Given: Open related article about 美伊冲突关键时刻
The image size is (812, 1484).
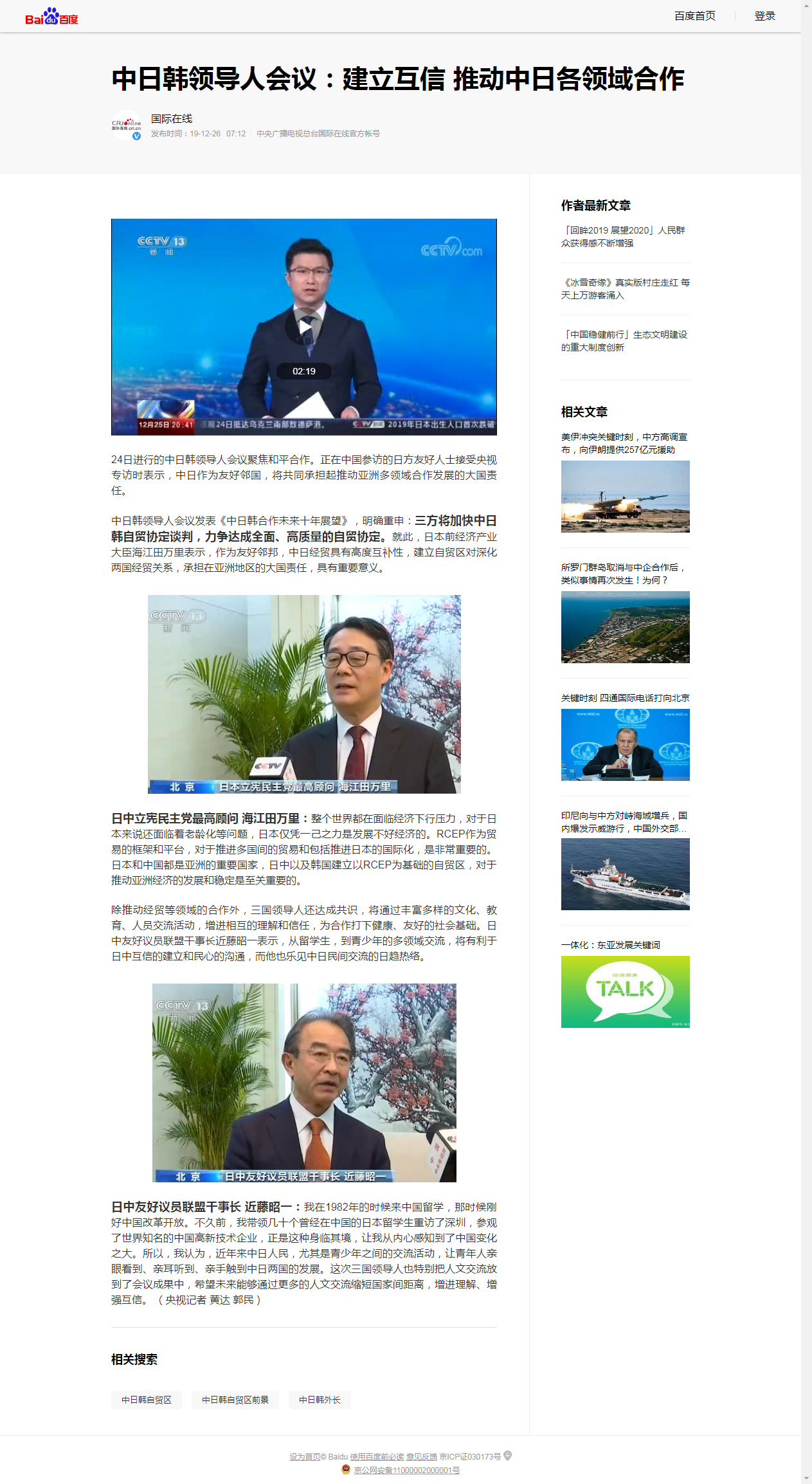Looking at the screenshot, I should click(x=624, y=443).
